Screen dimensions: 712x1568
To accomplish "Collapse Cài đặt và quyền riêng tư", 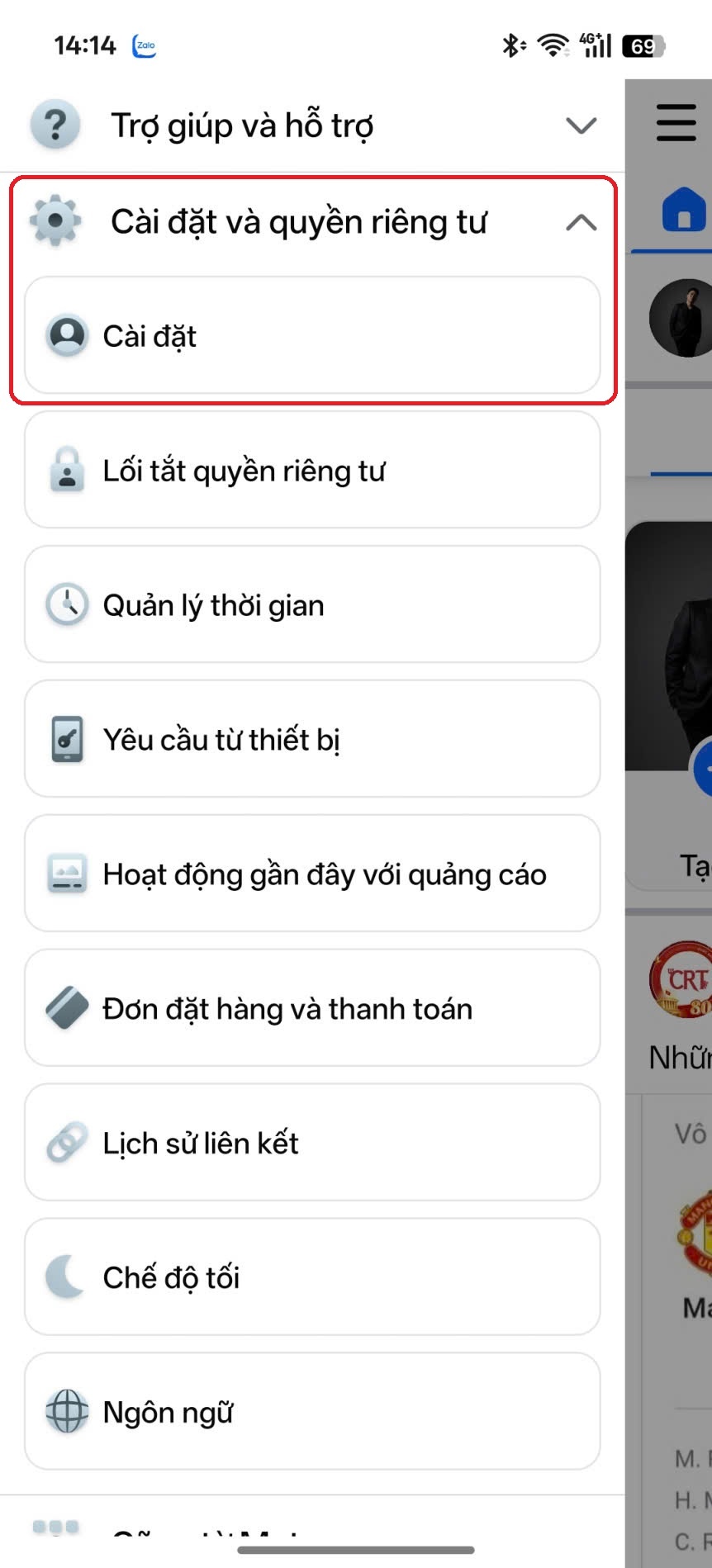I will [x=581, y=222].
